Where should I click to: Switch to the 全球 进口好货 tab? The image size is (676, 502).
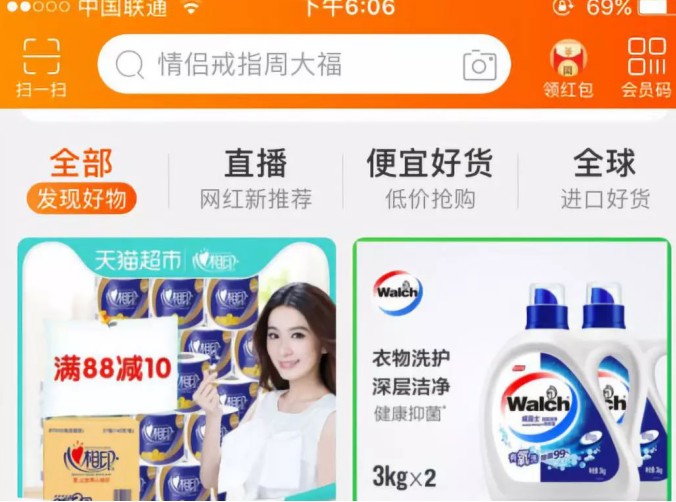pyautogui.click(x=604, y=180)
